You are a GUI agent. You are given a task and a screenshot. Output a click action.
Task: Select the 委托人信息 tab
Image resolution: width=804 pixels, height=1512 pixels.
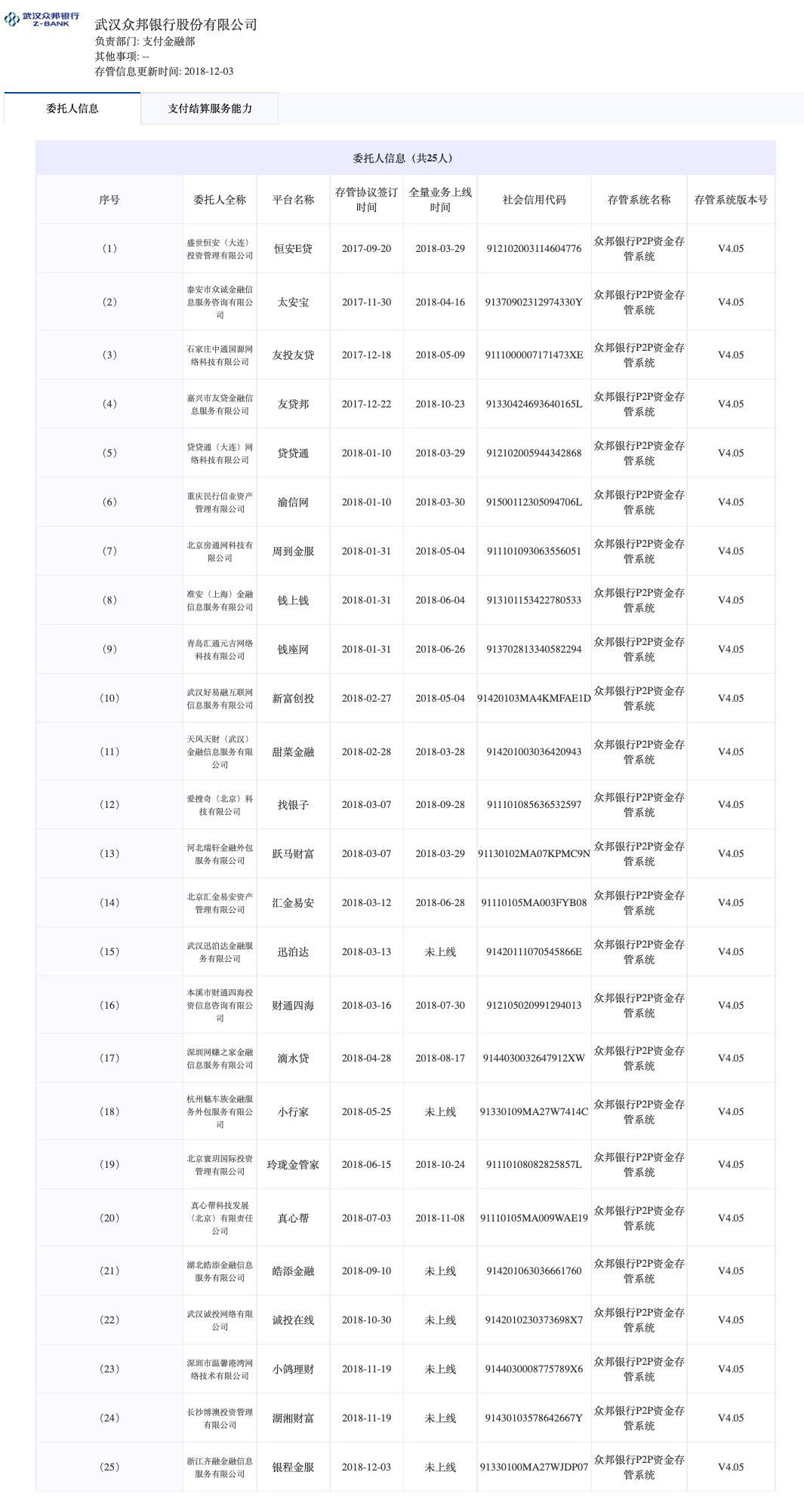[72, 109]
